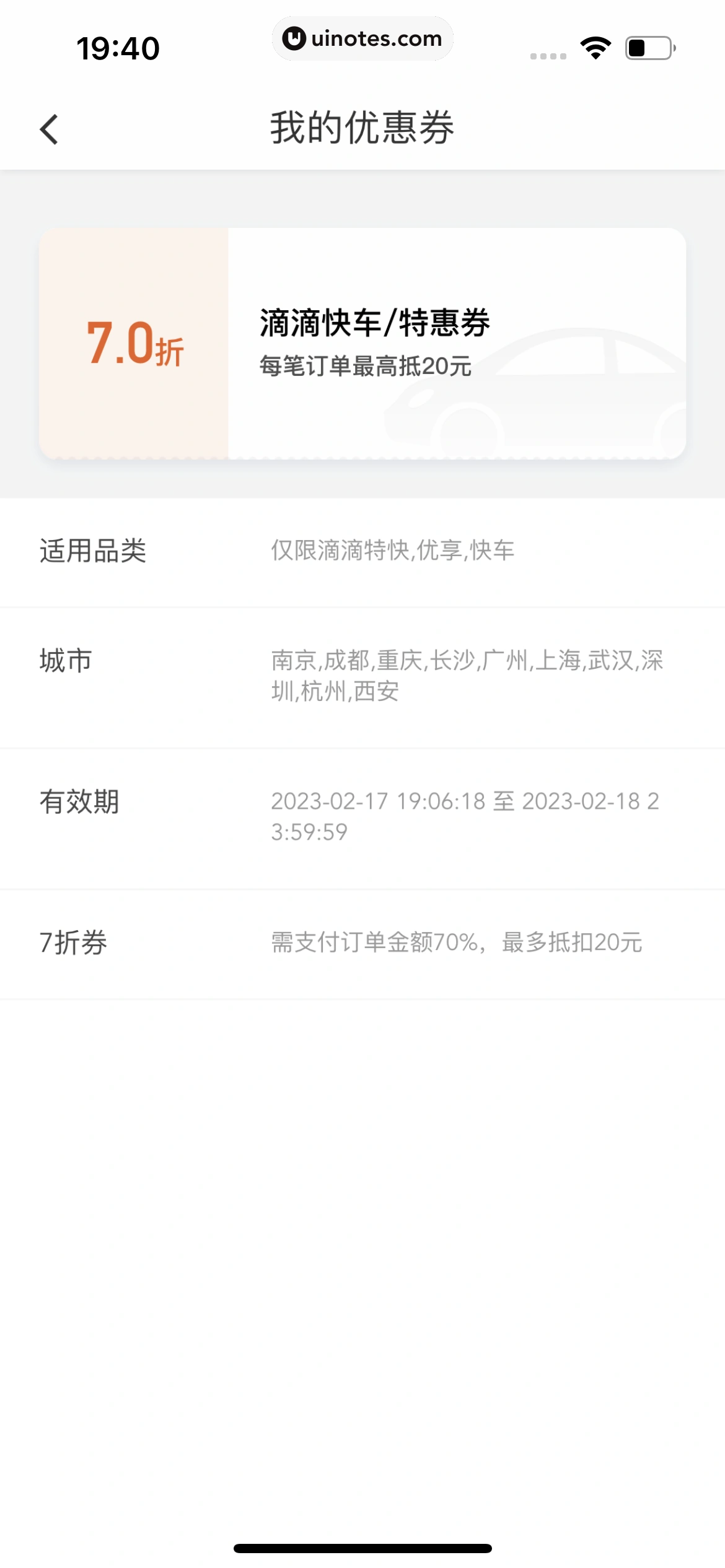The width and height of the screenshot is (725, 1568).
Task: Click the clock showing 19:40
Action: coord(118,46)
